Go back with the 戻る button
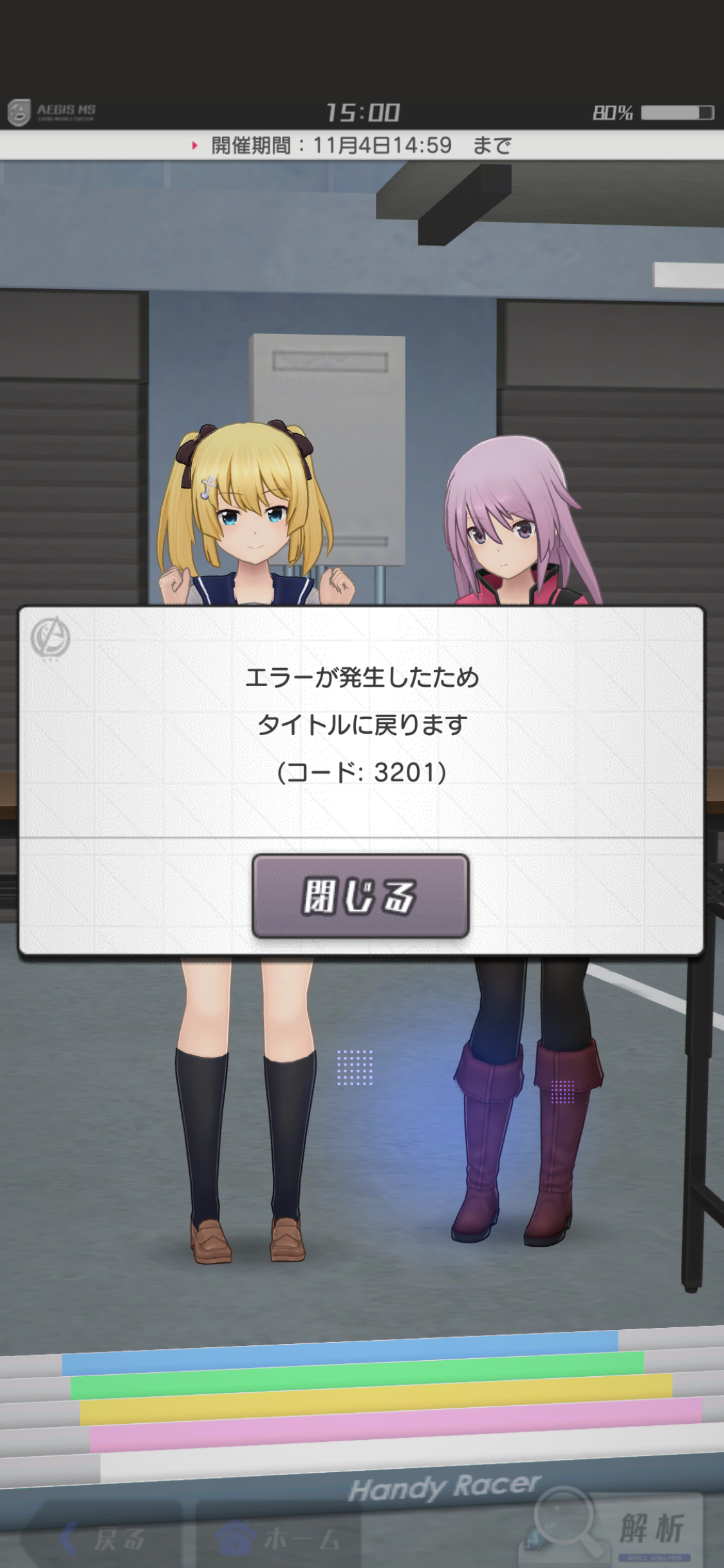Screen dimensions: 724x1568 [x=103, y=1538]
